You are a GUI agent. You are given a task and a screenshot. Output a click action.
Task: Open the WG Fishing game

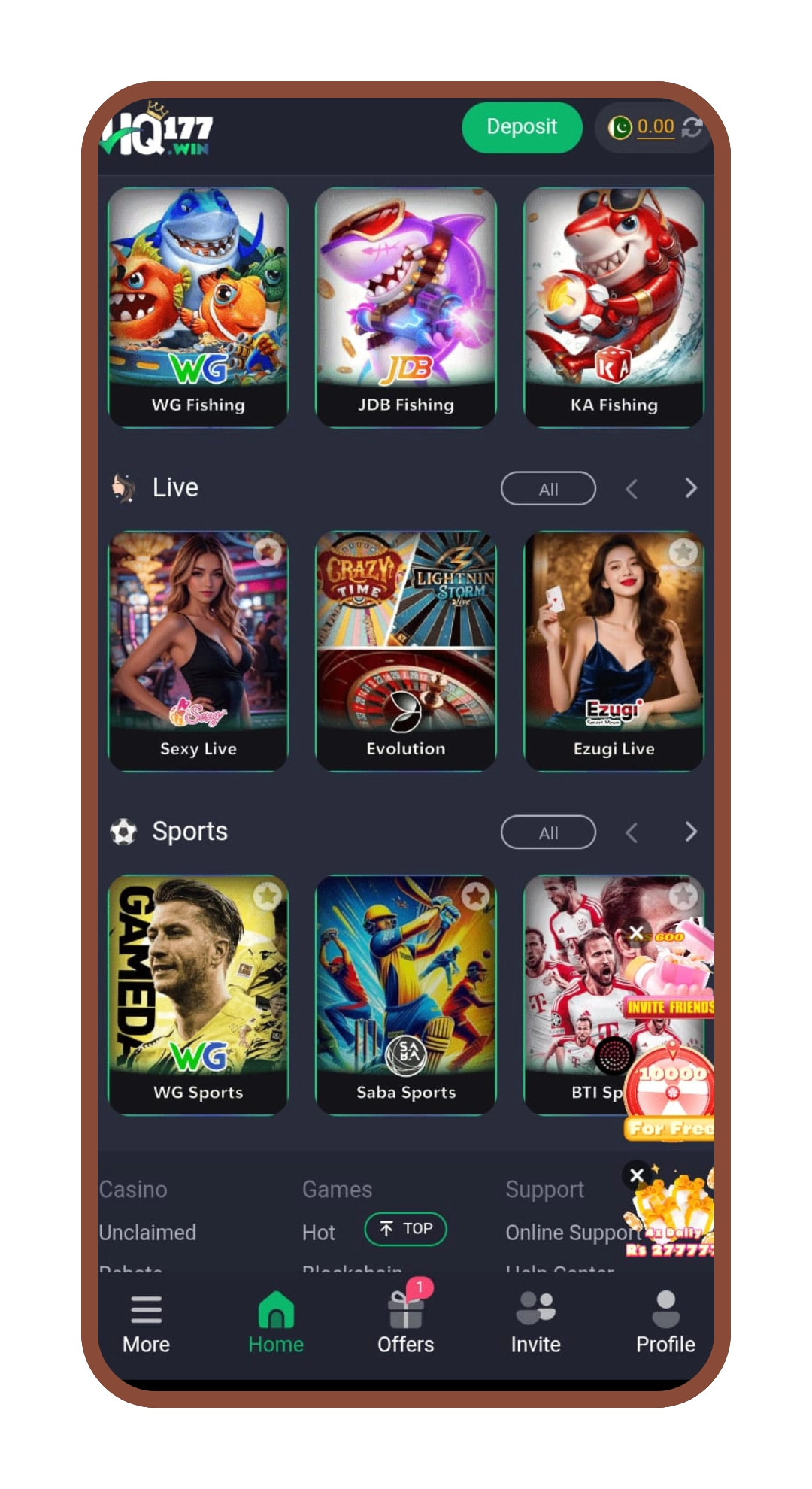click(x=198, y=307)
